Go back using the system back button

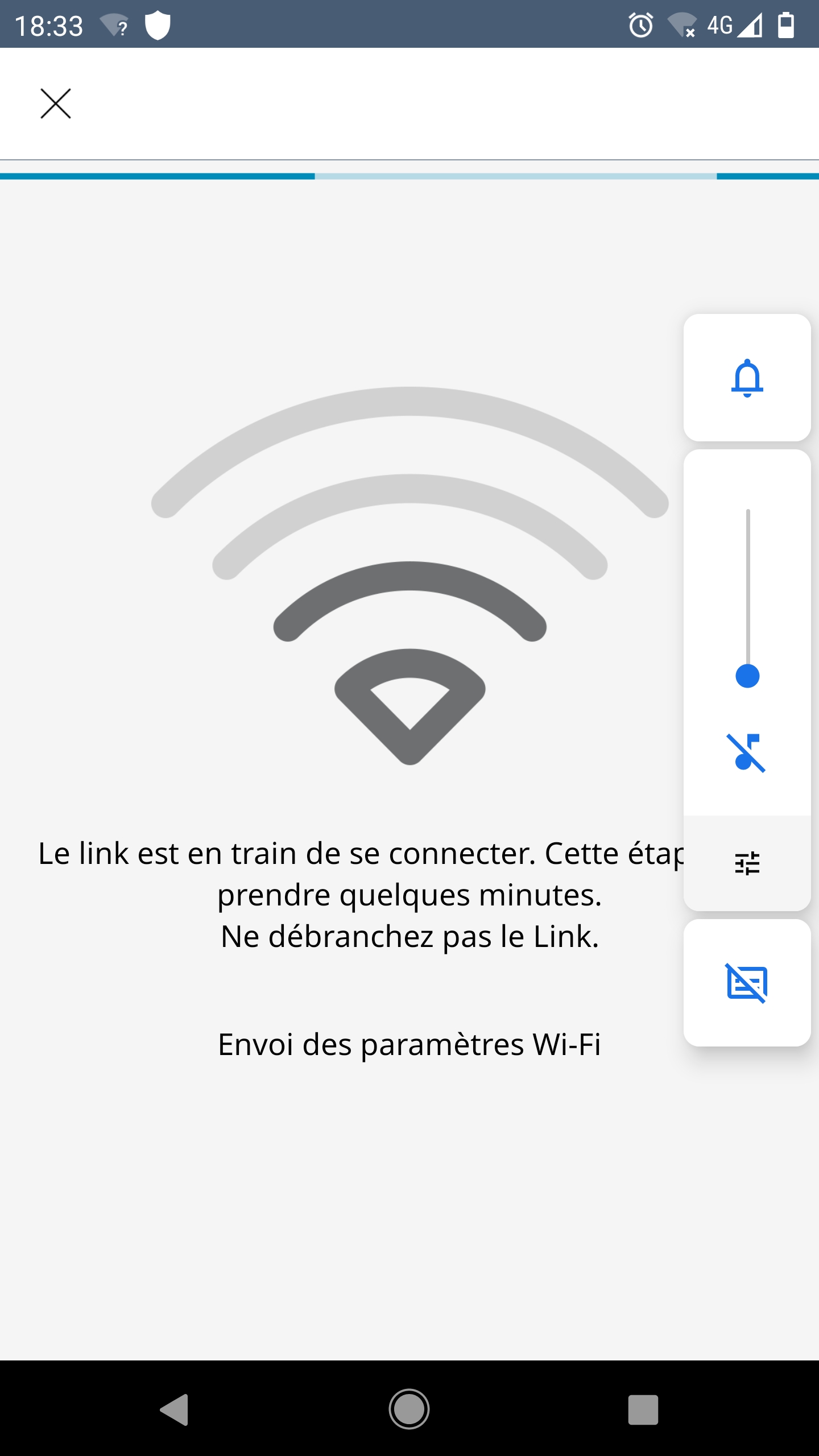coord(175,1409)
